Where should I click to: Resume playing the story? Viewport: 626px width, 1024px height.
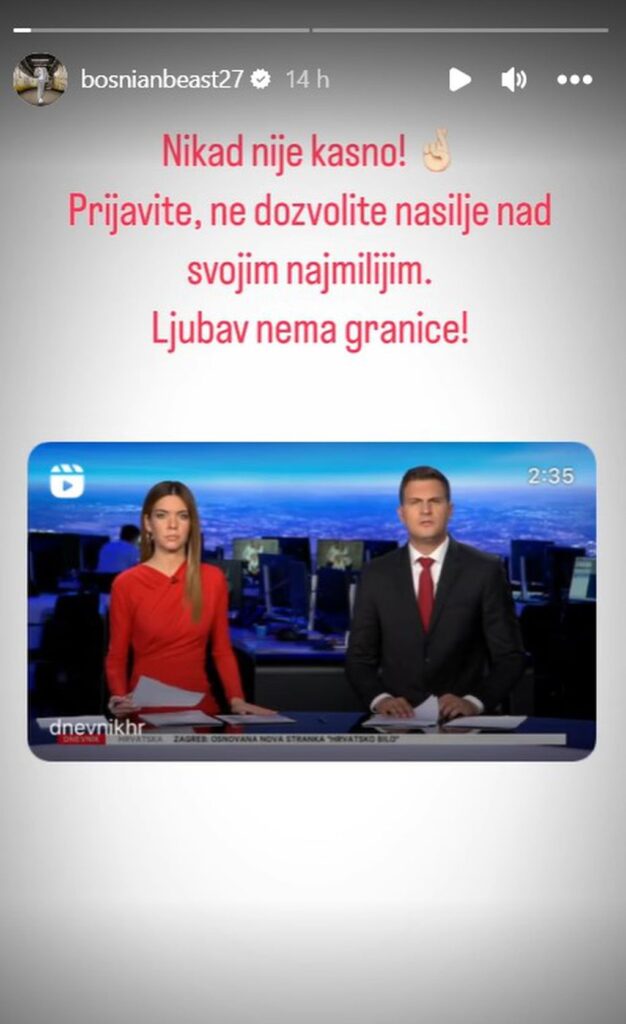[459, 80]
